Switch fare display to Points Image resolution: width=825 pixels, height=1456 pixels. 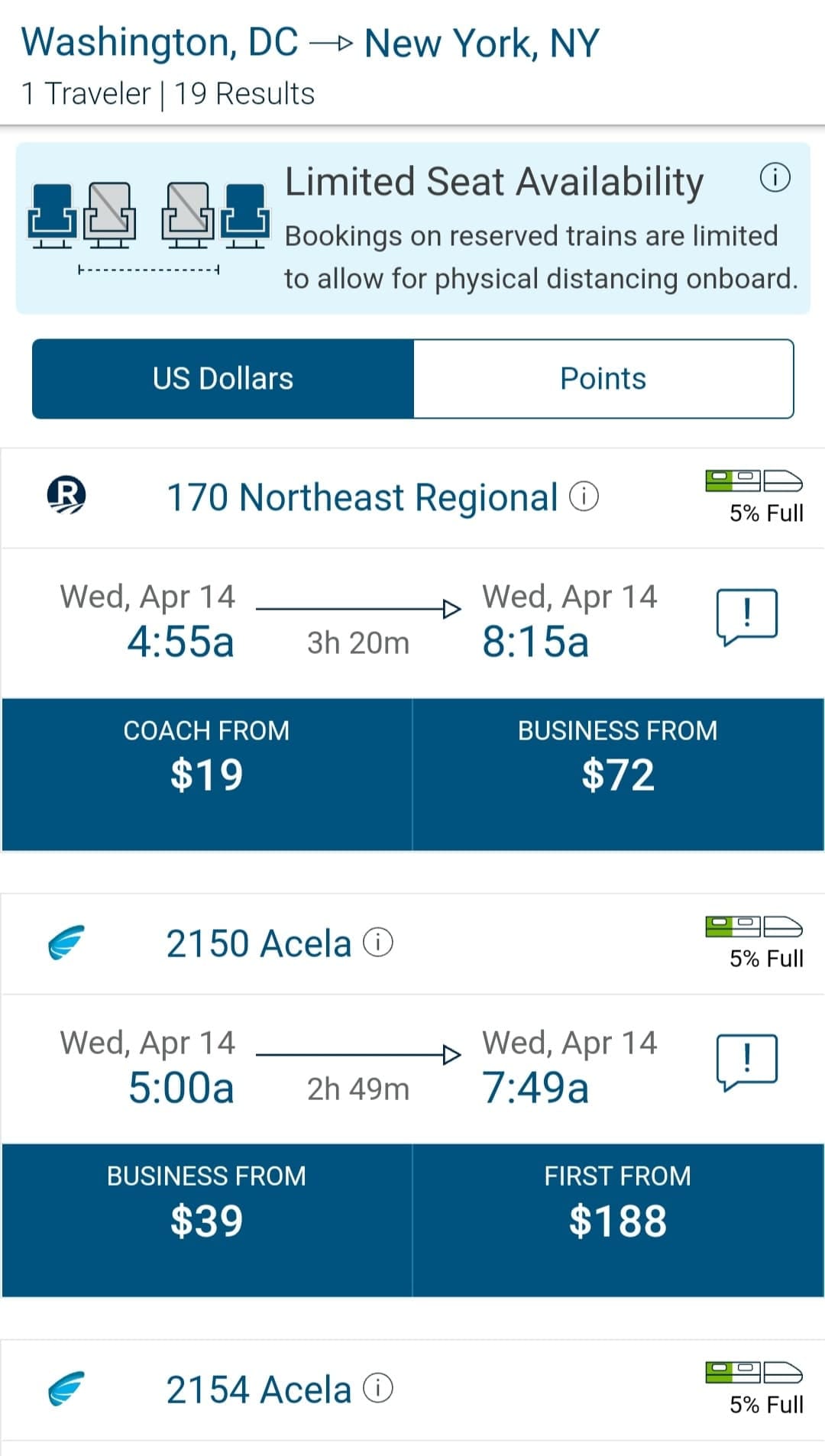point(603,378)
